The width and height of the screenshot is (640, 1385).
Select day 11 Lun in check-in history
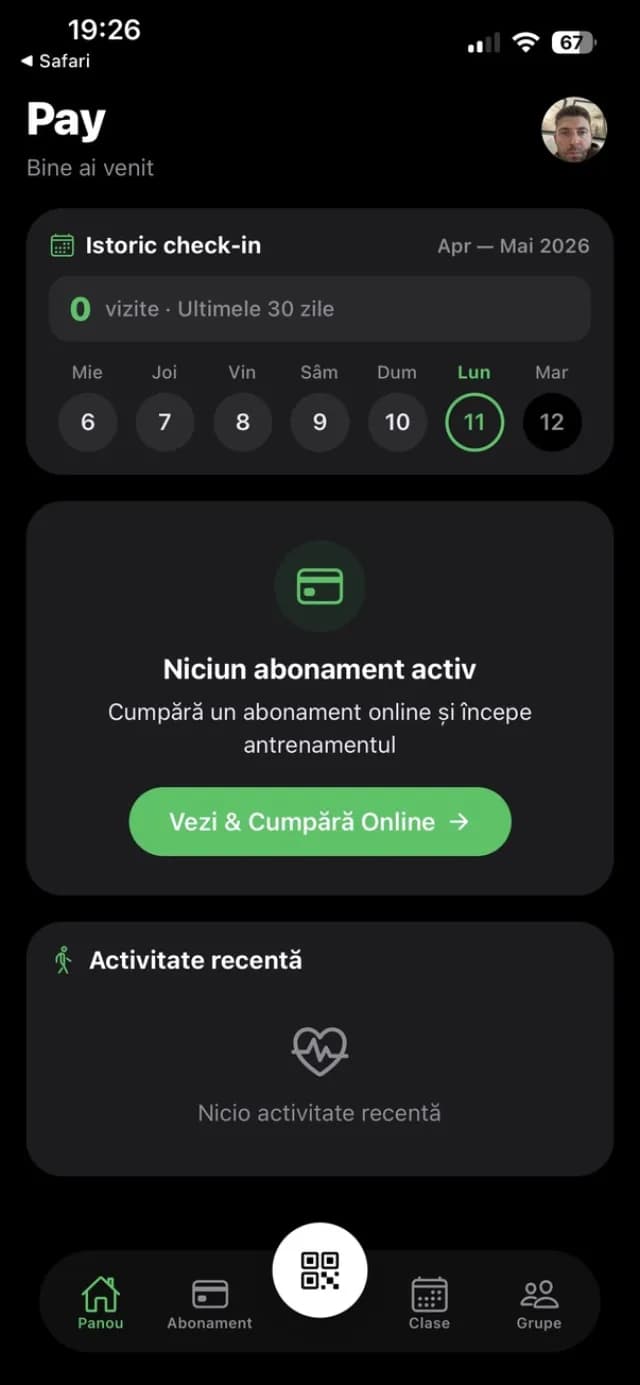pyautogui.click(x=474, y=422)
